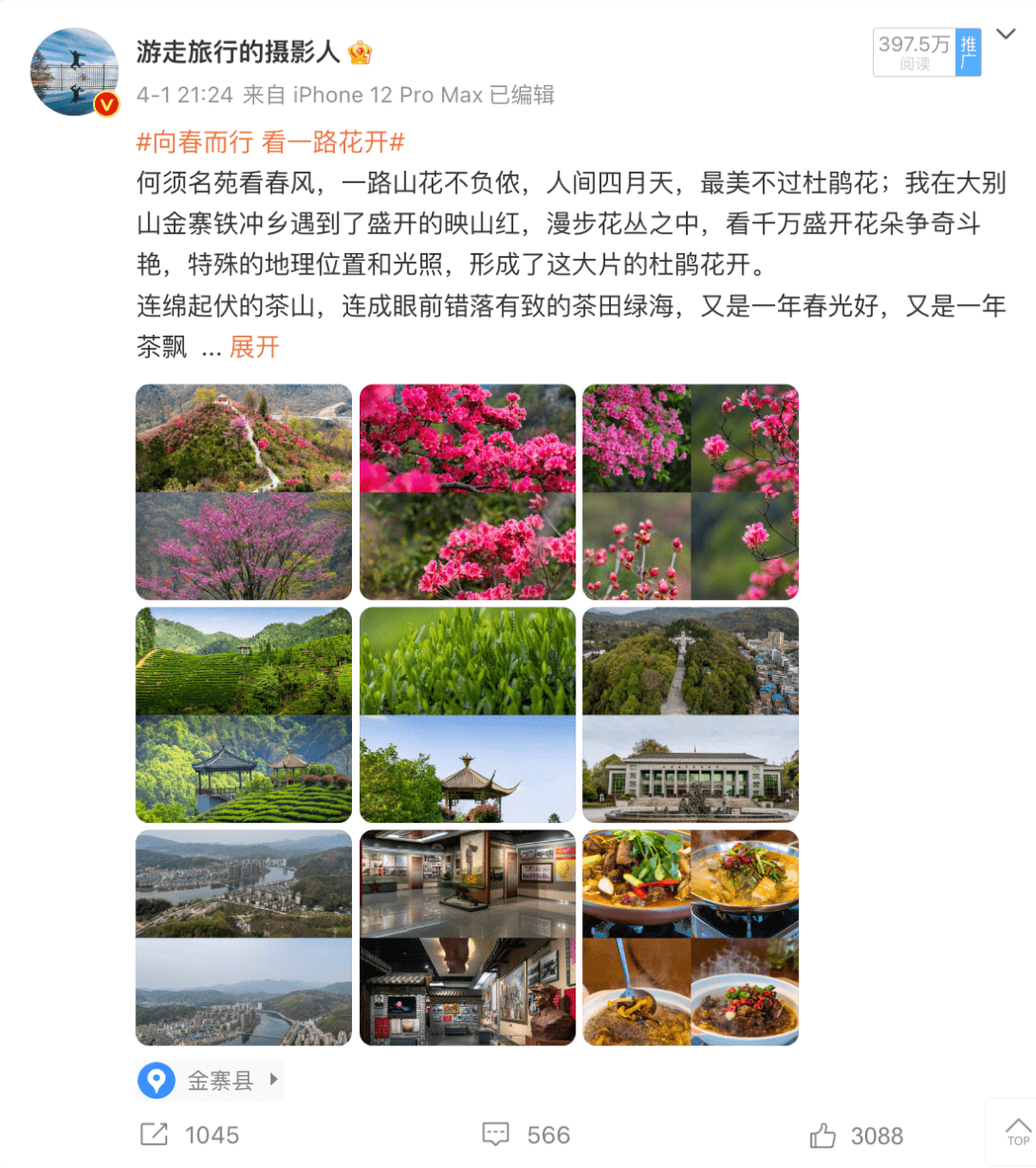The image size is (1036, 1168).
Task: Open 游走旅行的摄影人 profile avatar
Action: pyautogui.click(x=74, y=72)
